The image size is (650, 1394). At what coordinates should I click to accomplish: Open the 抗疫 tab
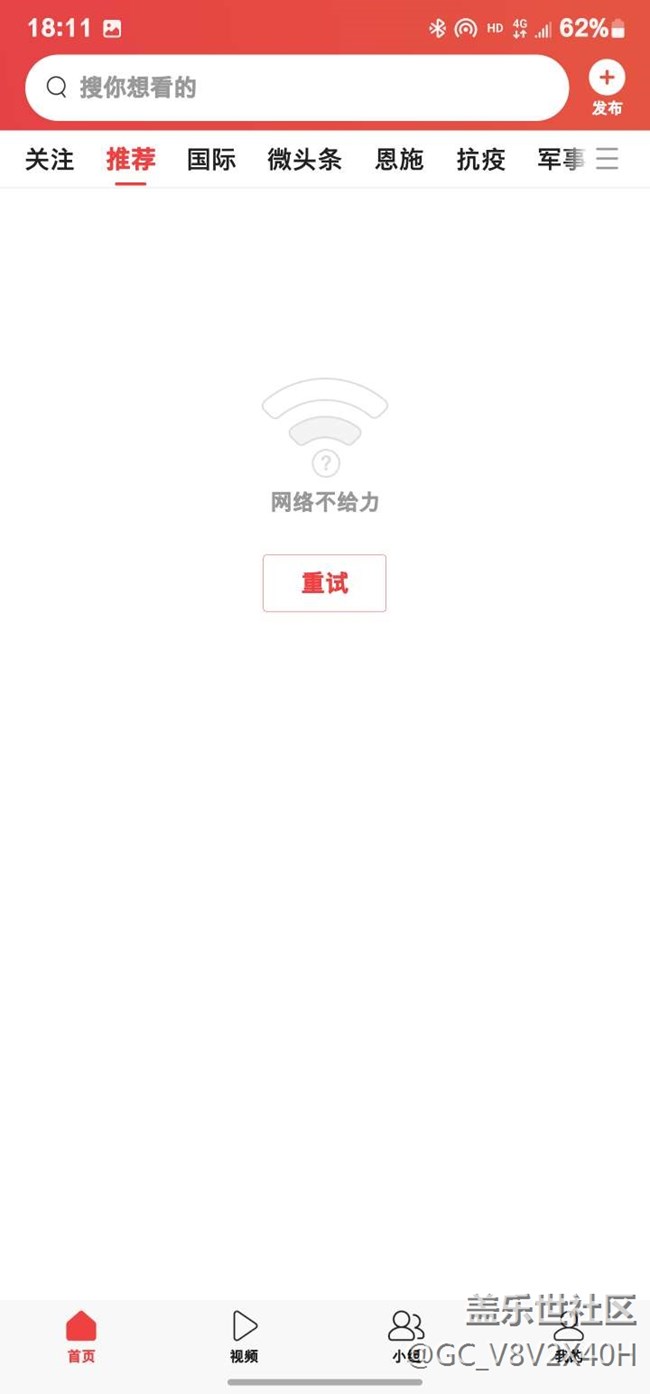481,159
